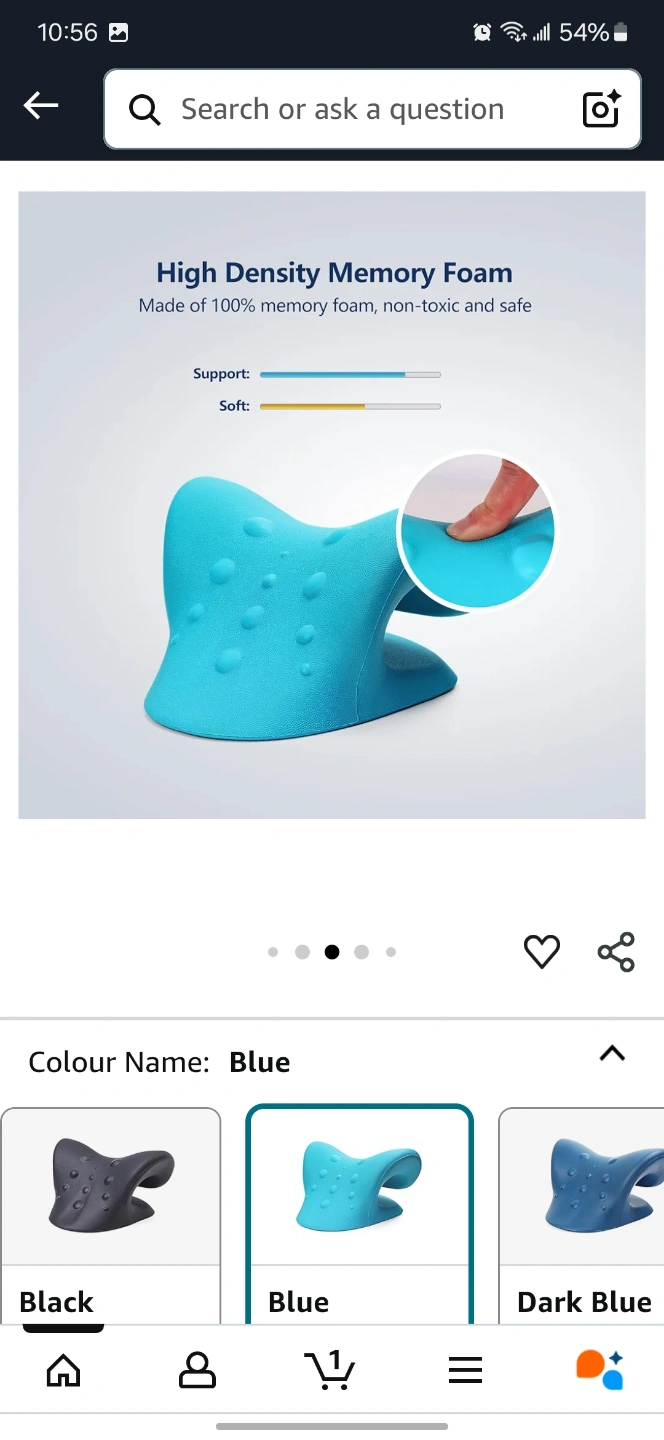Screen dimensions: 664x1440
Task: Collapse the Colour Name section
Action: click(612, 1053)
